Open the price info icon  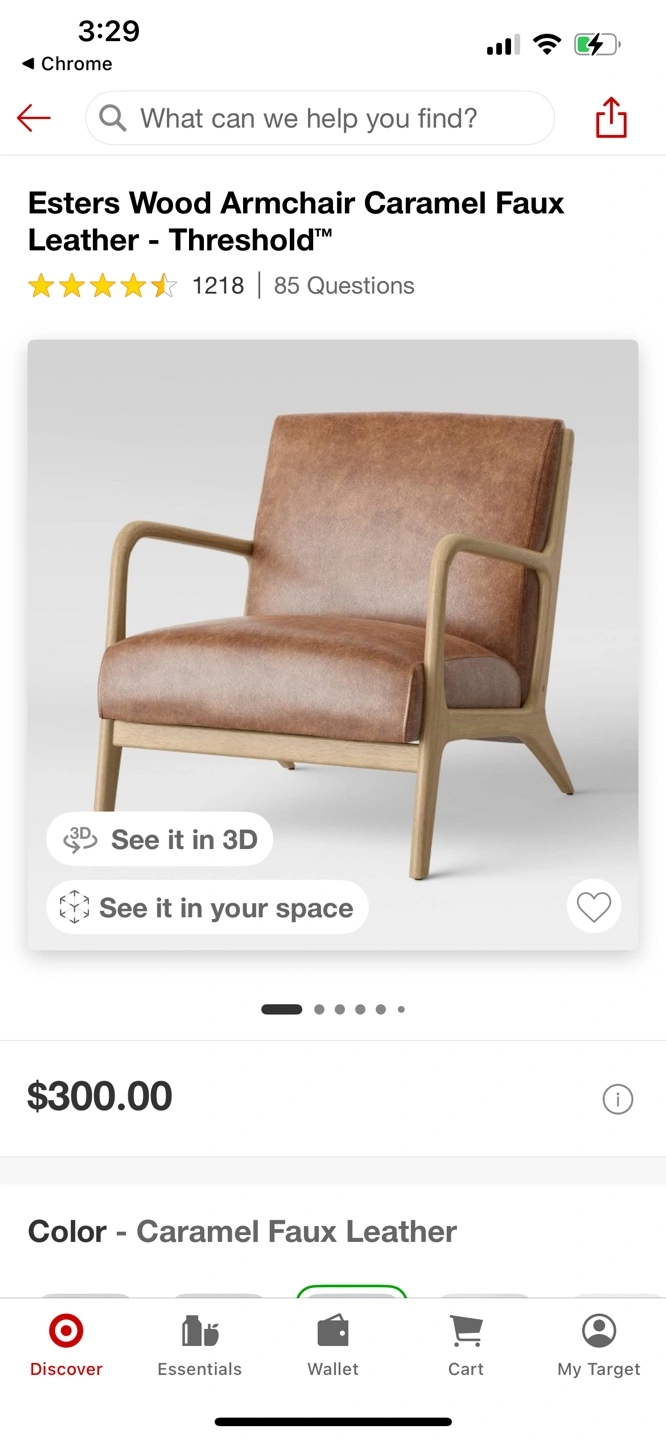[618, 1100]
